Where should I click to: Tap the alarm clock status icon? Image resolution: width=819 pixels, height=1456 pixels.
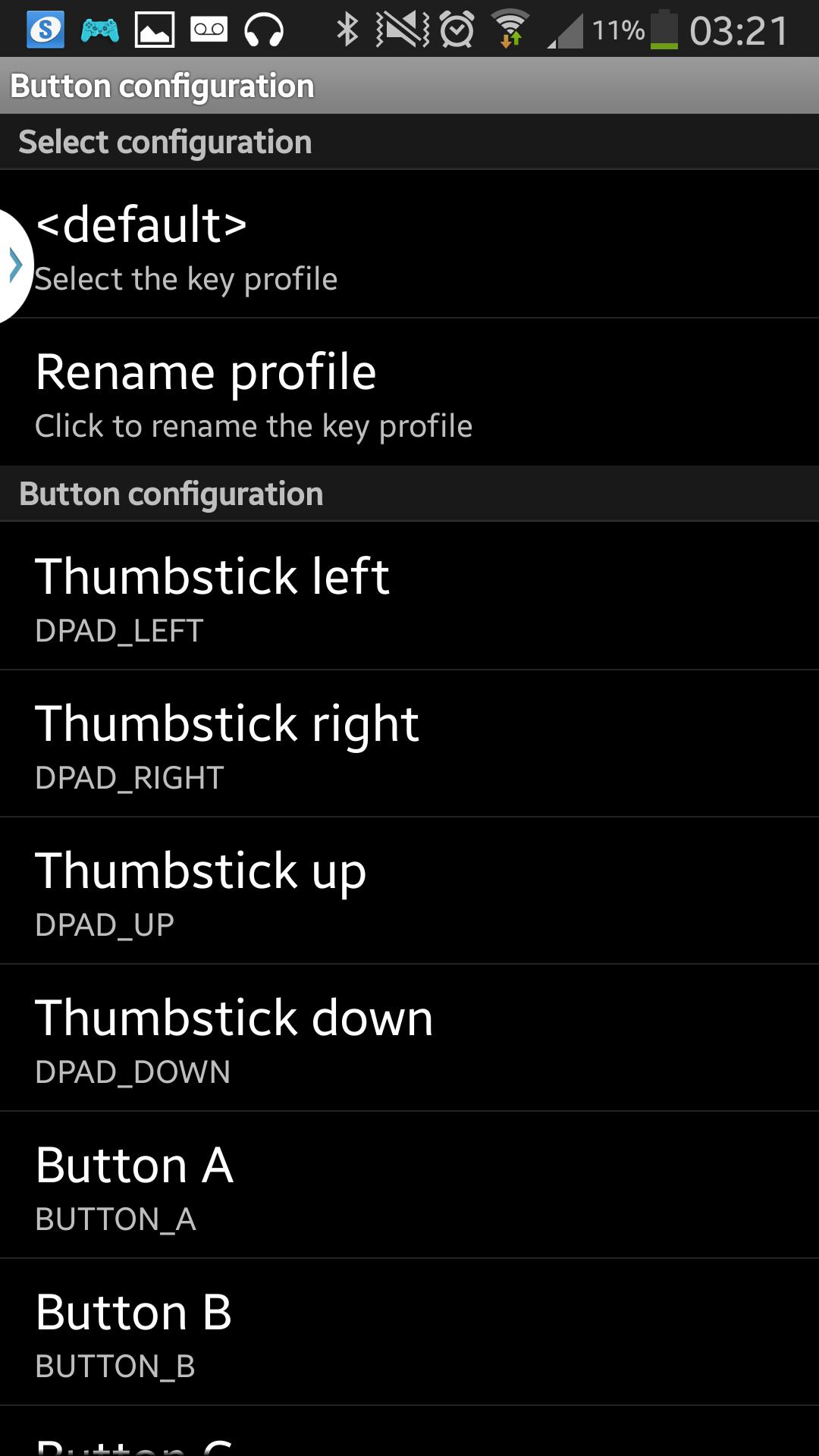pos(456,29)
